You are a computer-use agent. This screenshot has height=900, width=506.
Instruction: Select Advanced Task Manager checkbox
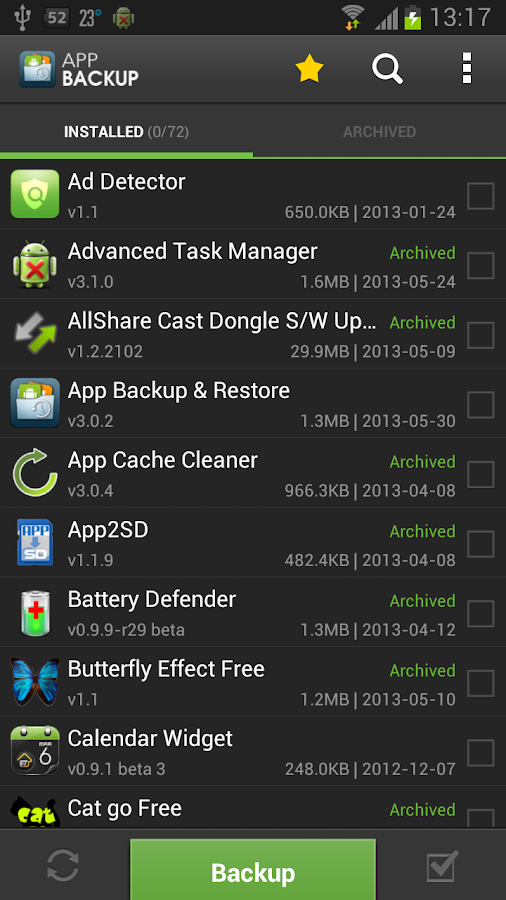(481, 265)
